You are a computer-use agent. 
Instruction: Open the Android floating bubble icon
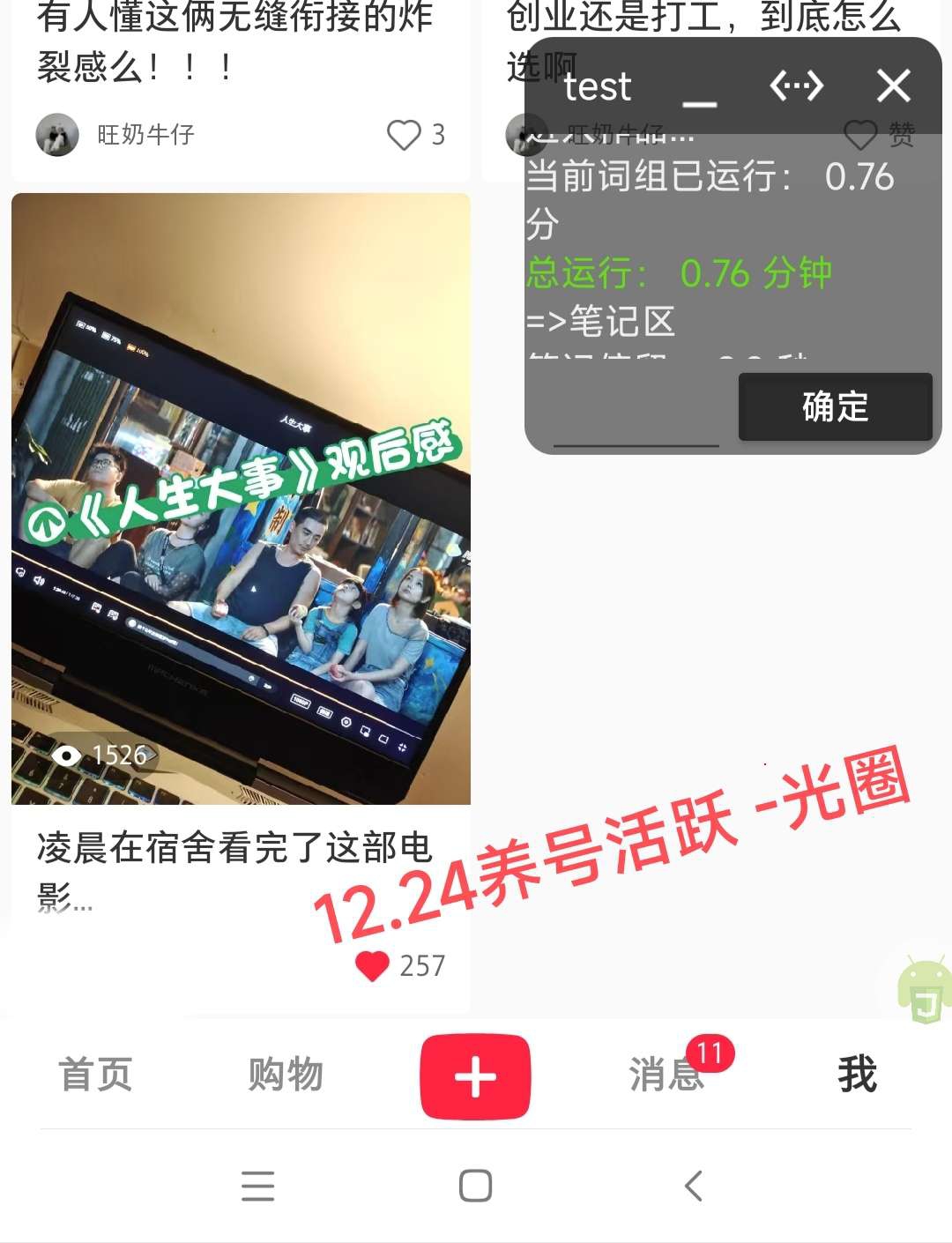[924, 990]
